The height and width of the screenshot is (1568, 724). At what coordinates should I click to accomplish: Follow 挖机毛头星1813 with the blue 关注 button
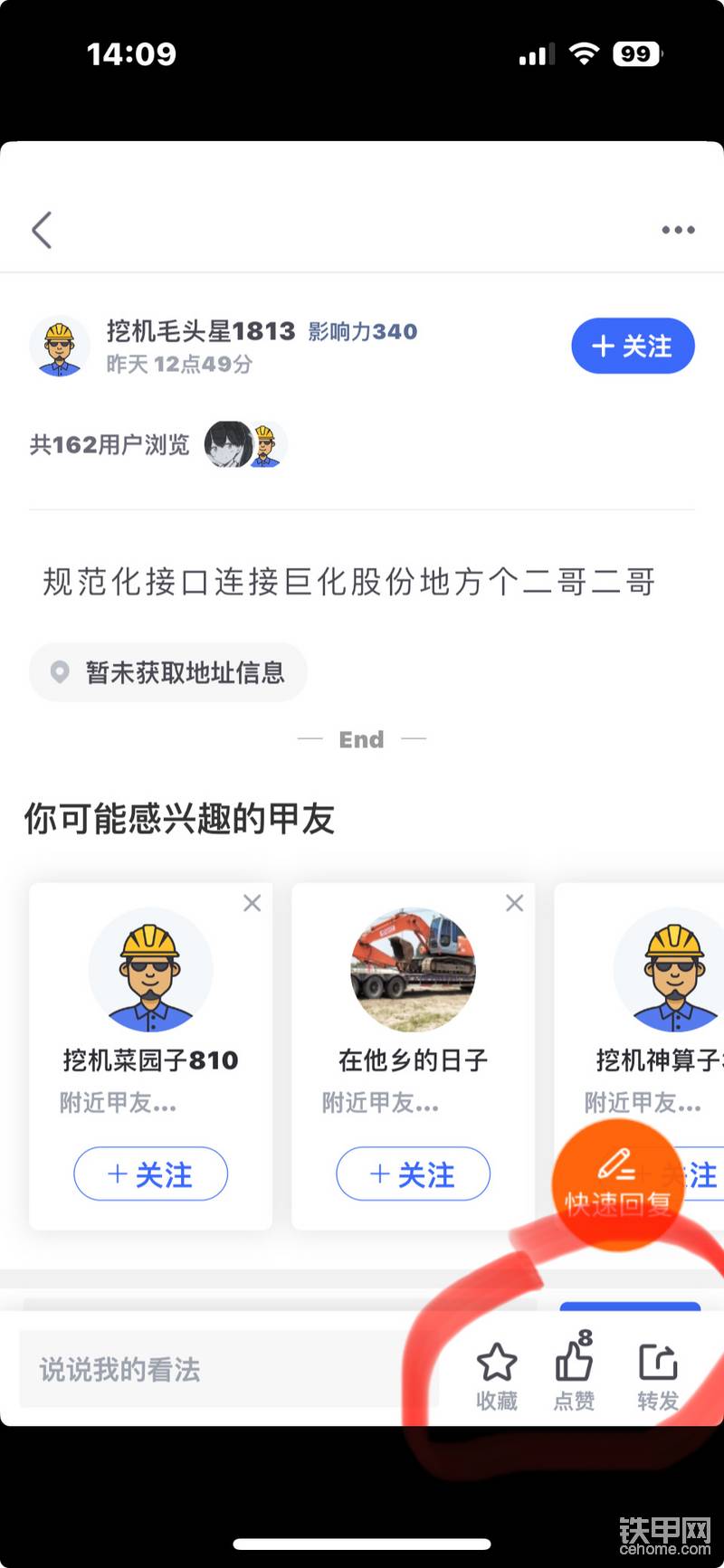coord(633,346)
